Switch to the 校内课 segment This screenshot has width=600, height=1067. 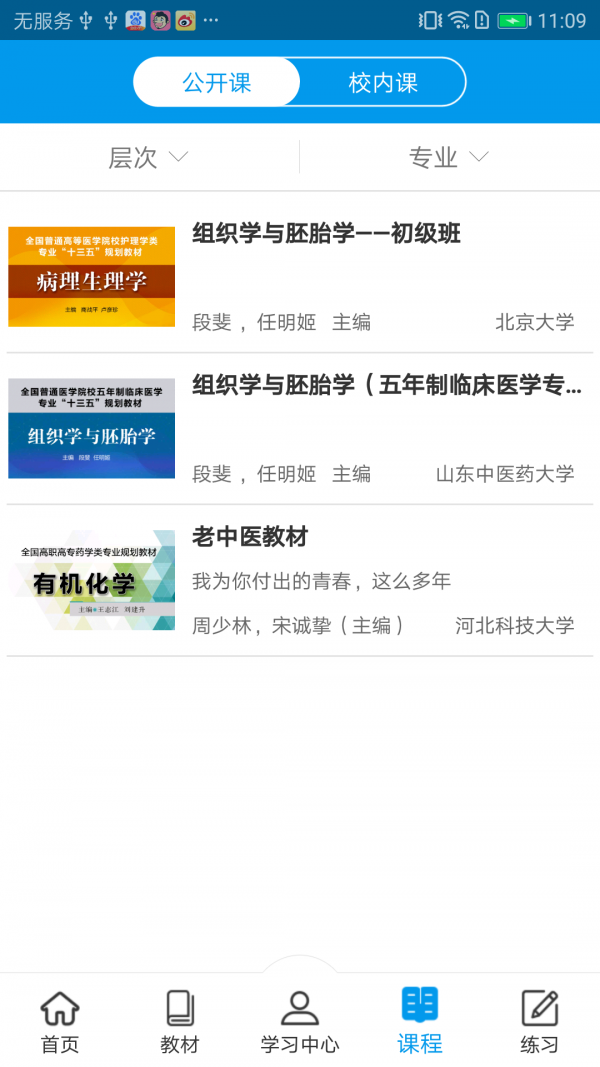(383, 82)
